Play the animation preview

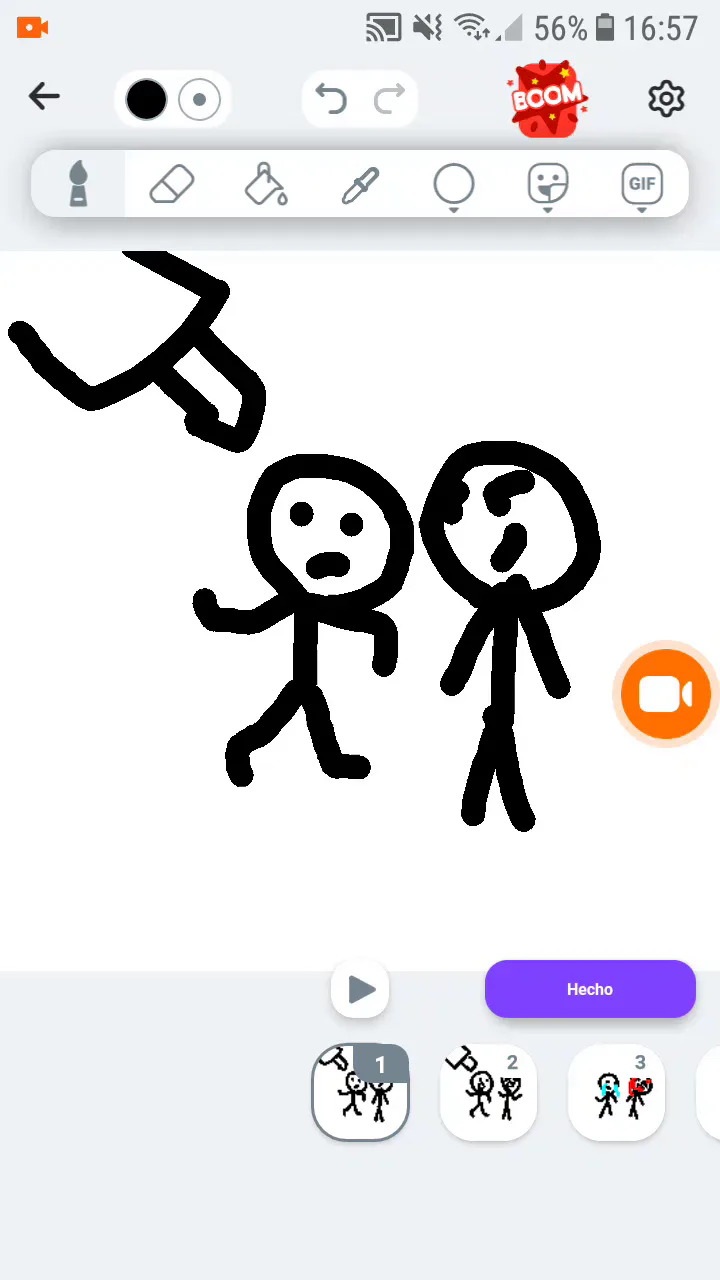[360, 990]
